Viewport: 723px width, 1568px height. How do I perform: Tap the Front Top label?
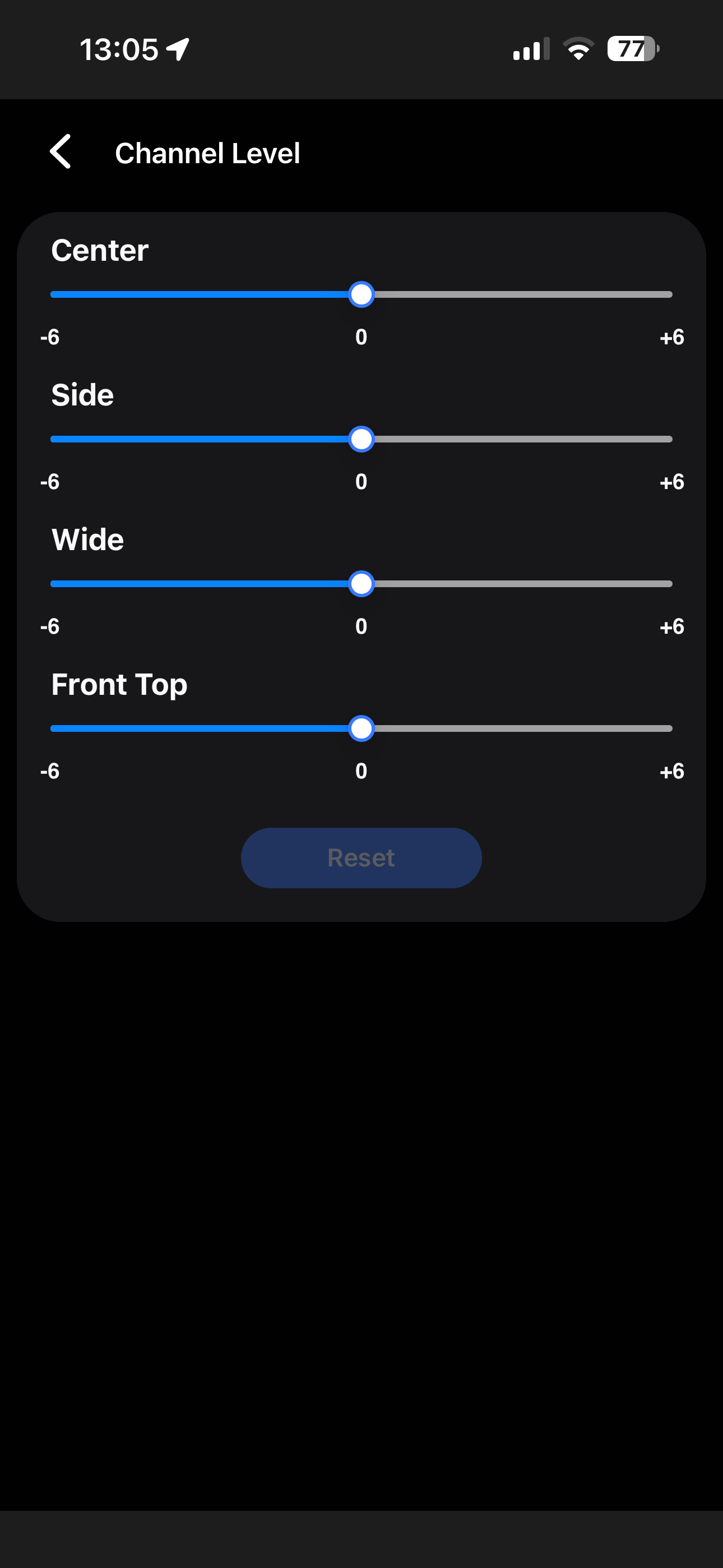tap(119, 684)
